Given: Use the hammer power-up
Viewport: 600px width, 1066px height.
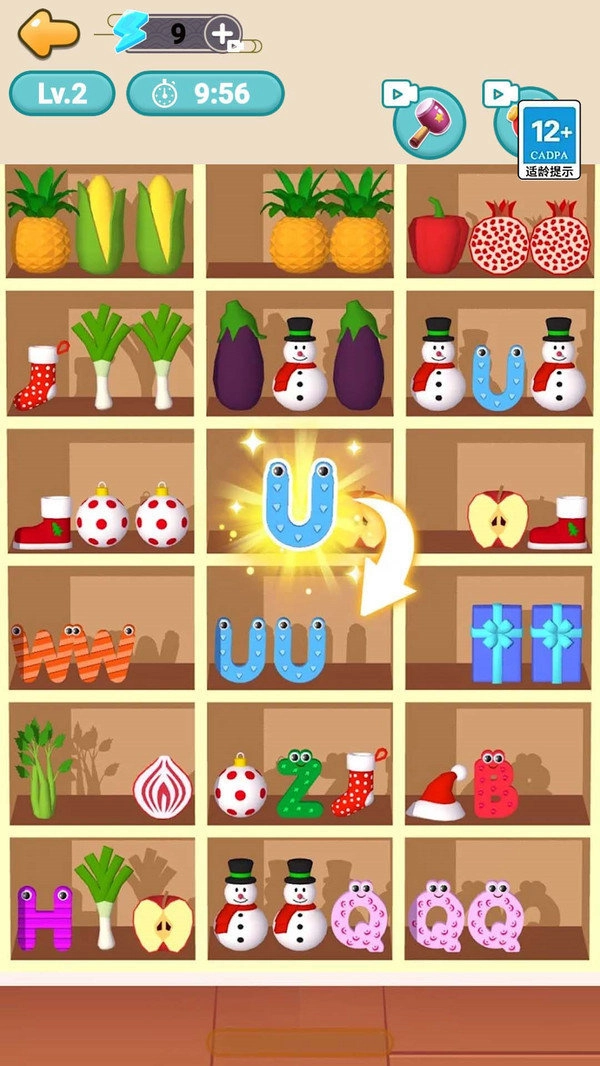Looking at the screenshot, I should pyautogui.click(x=429, y=122).
